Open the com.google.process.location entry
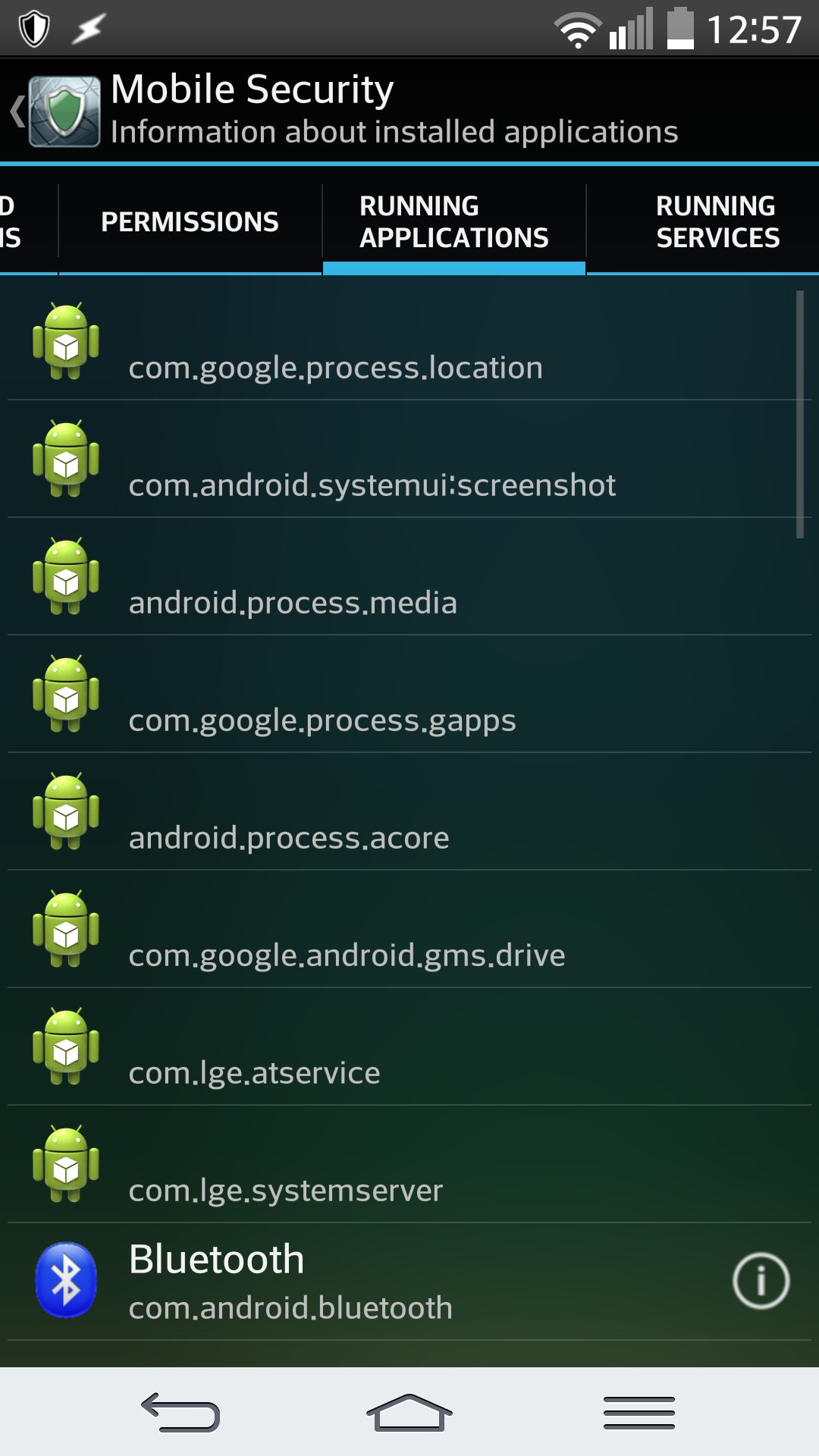819x1456 pixels. (409, 341)
